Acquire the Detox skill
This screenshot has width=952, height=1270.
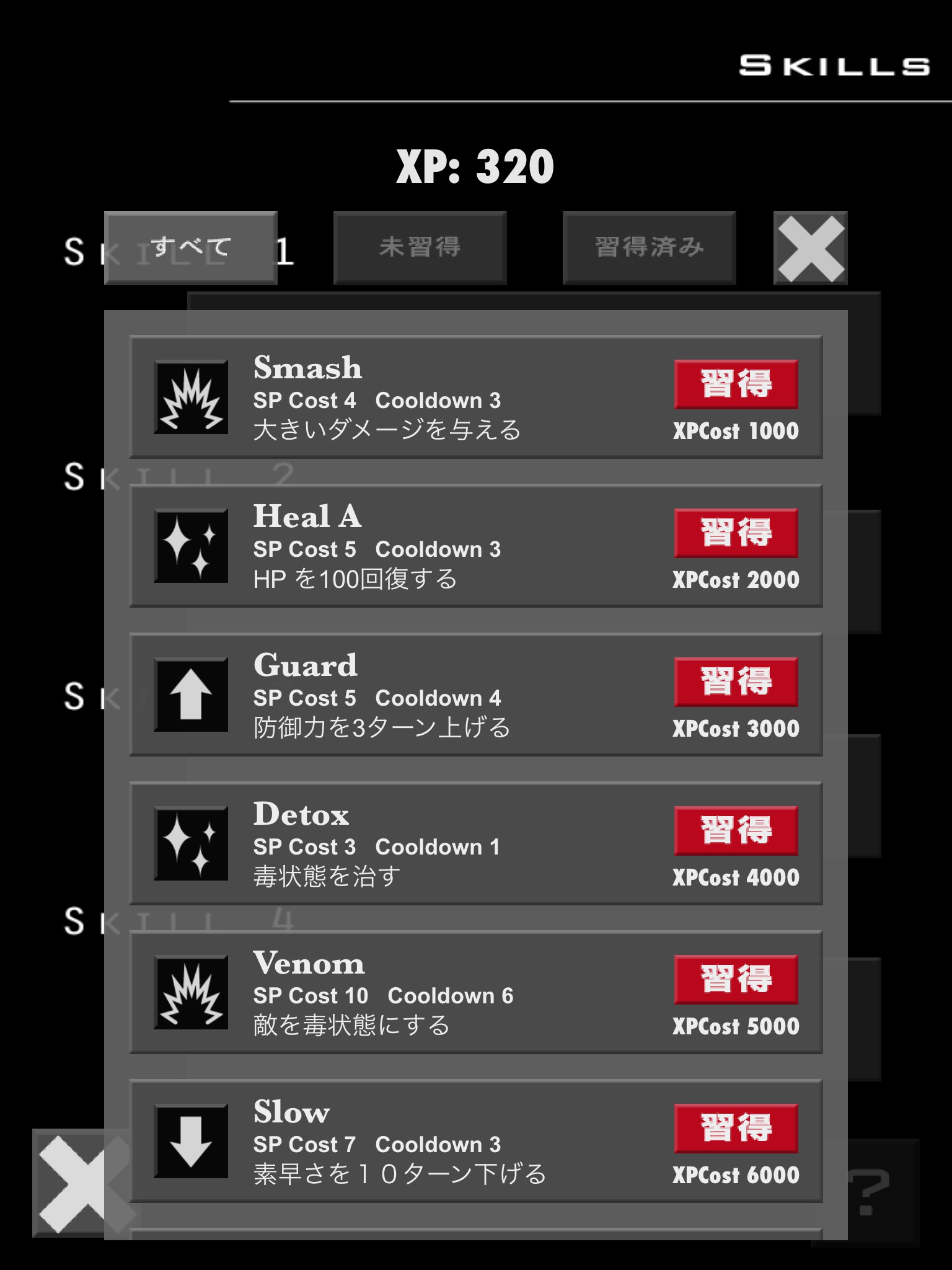click(x=736, y=830)
